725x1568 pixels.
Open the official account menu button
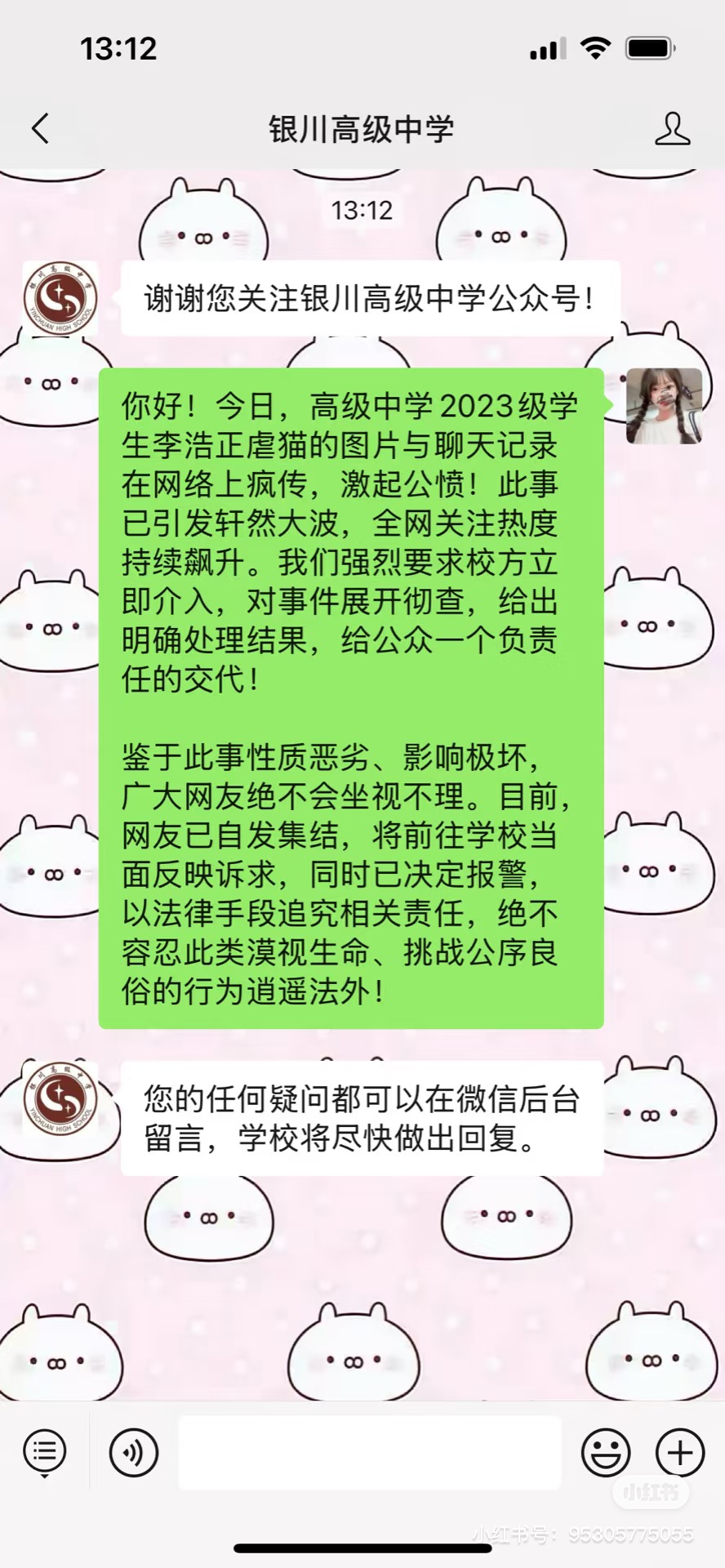pos(45,1451)
